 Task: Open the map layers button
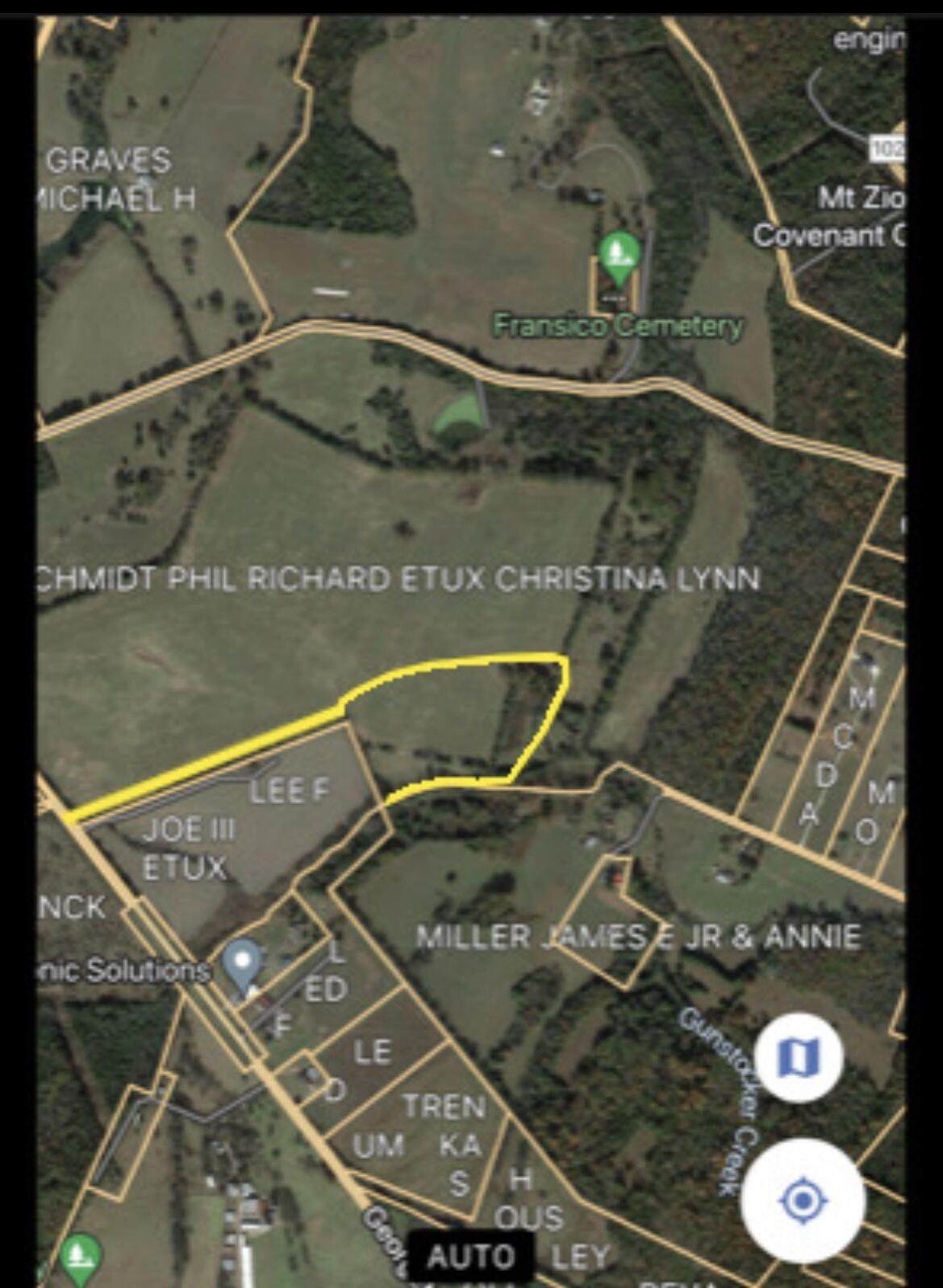tap(799, 1057)
